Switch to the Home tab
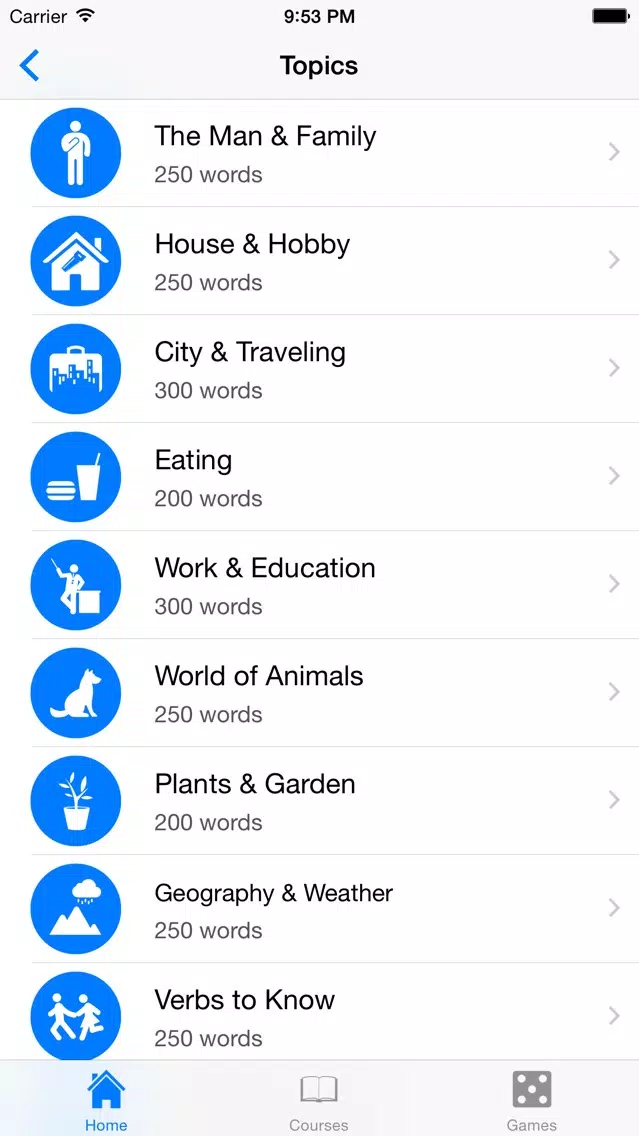 106,1100
